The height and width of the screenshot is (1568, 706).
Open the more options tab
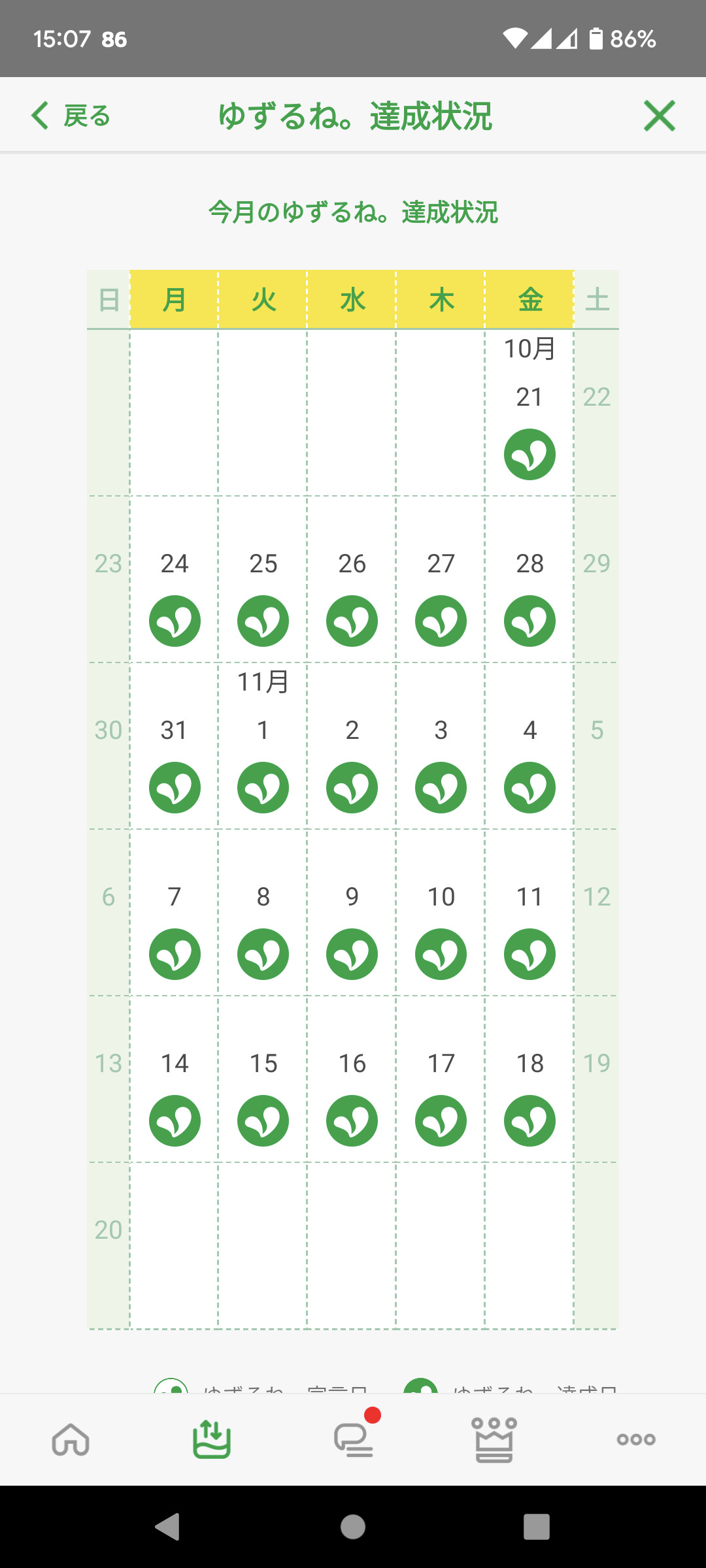click(635, 1439)
